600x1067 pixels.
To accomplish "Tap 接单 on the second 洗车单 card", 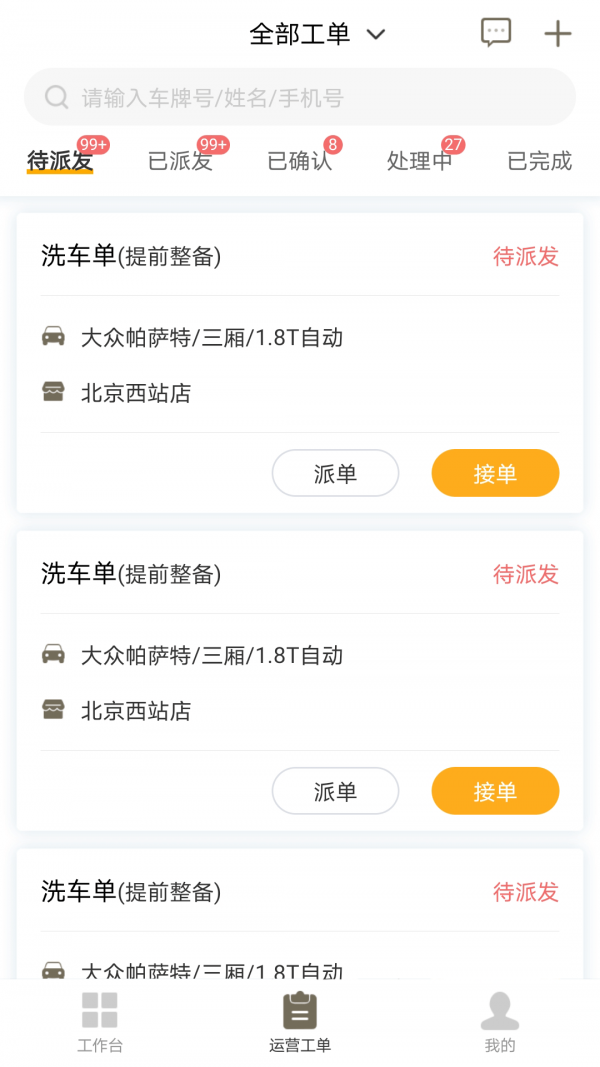I will tap(495, 791).
